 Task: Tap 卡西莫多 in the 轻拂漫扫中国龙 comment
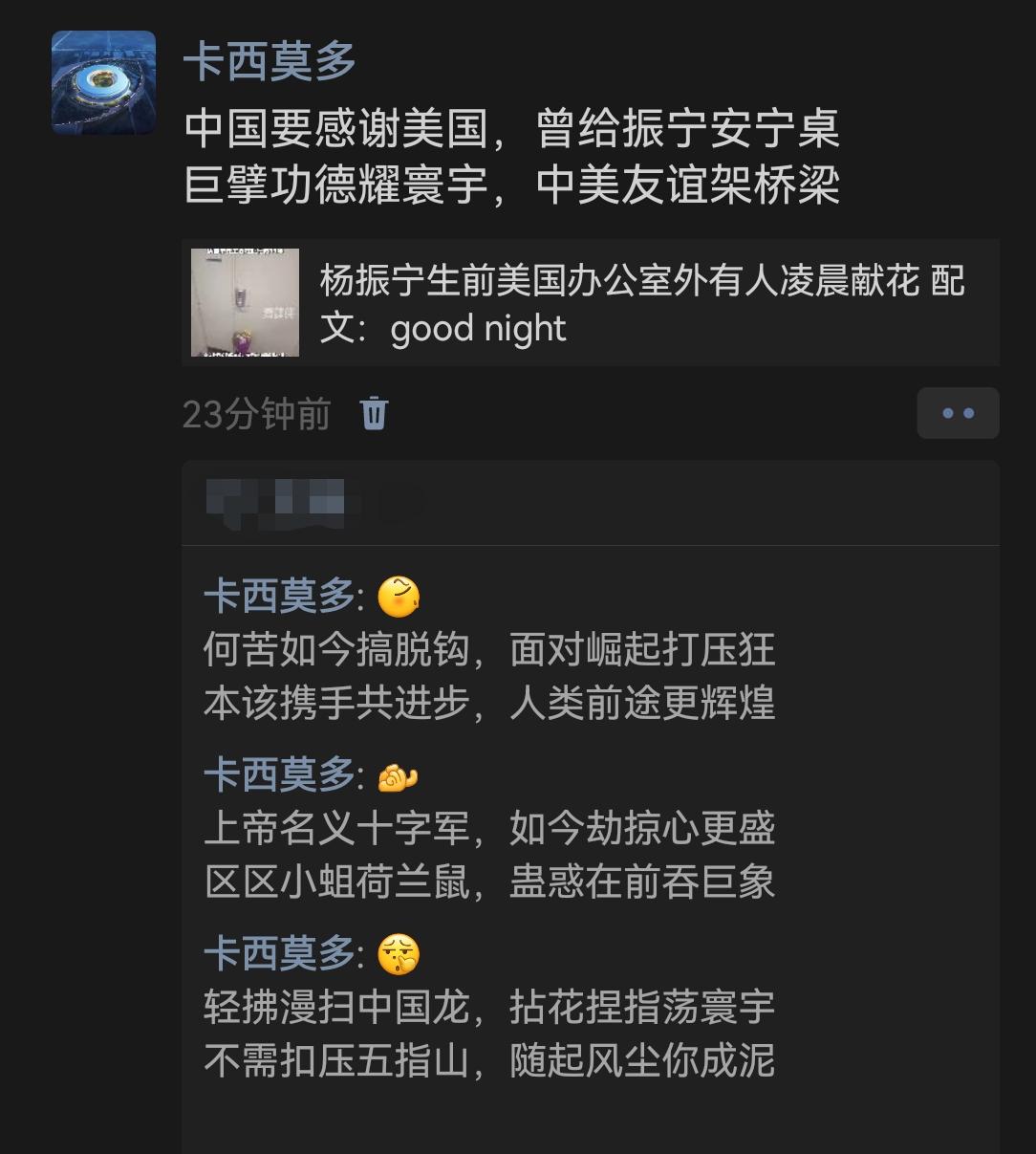(x=279, y=953)
